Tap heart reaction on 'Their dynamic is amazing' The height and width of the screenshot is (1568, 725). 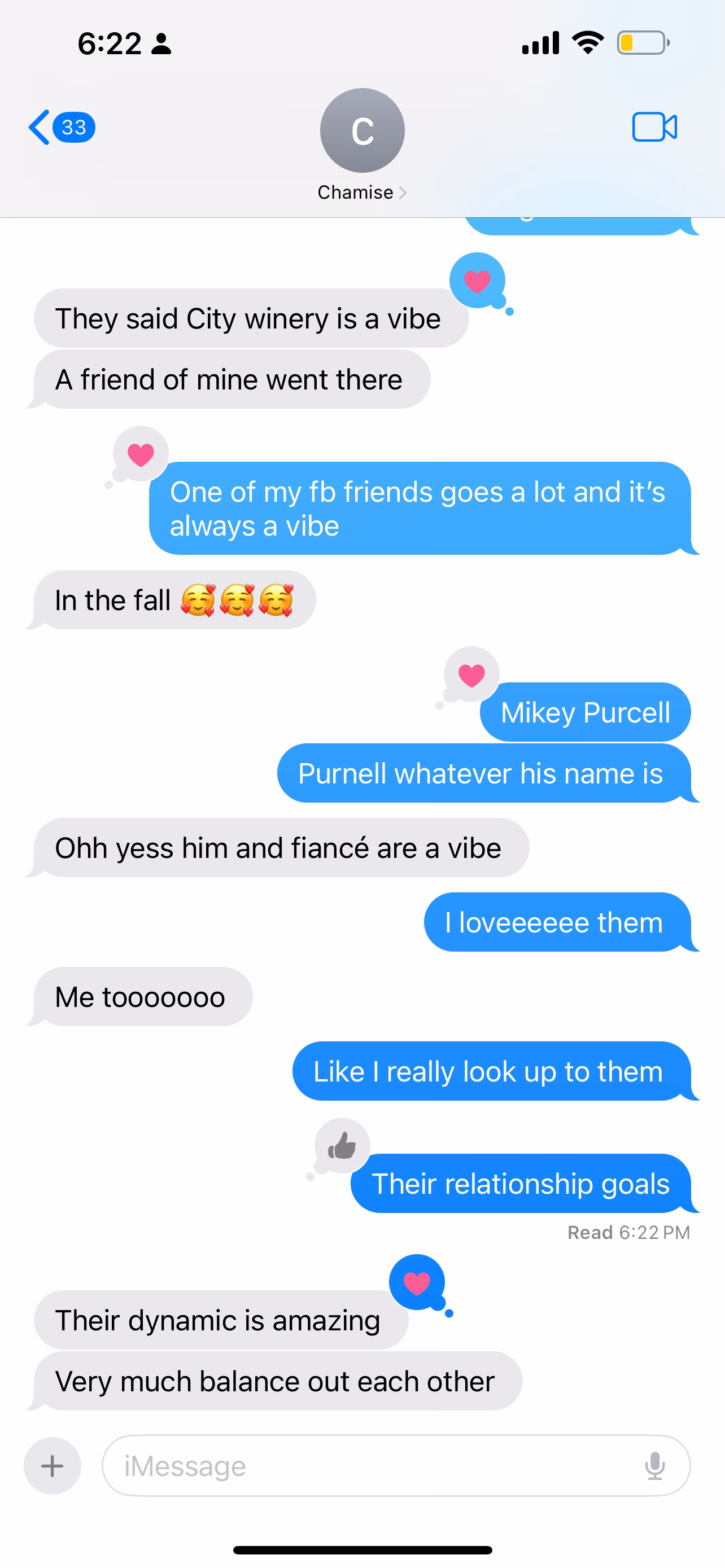tap(417, 1282)
